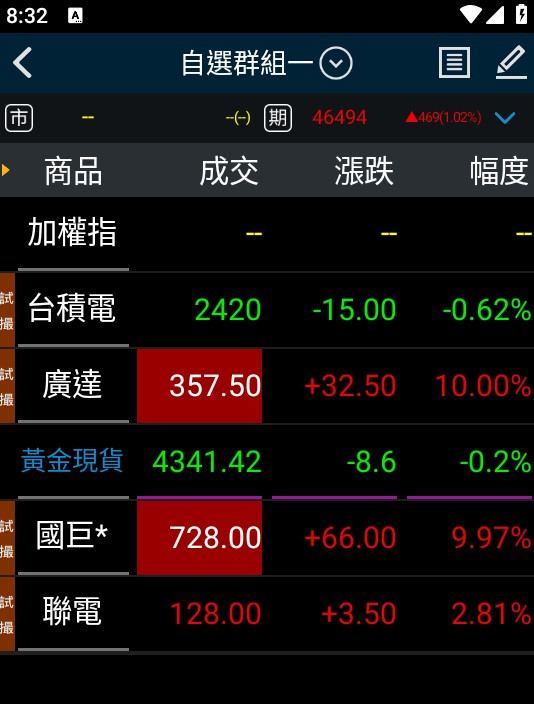Open the 廣達 stock row
This screenshot has height=704, width=534.
pos(267,386)
